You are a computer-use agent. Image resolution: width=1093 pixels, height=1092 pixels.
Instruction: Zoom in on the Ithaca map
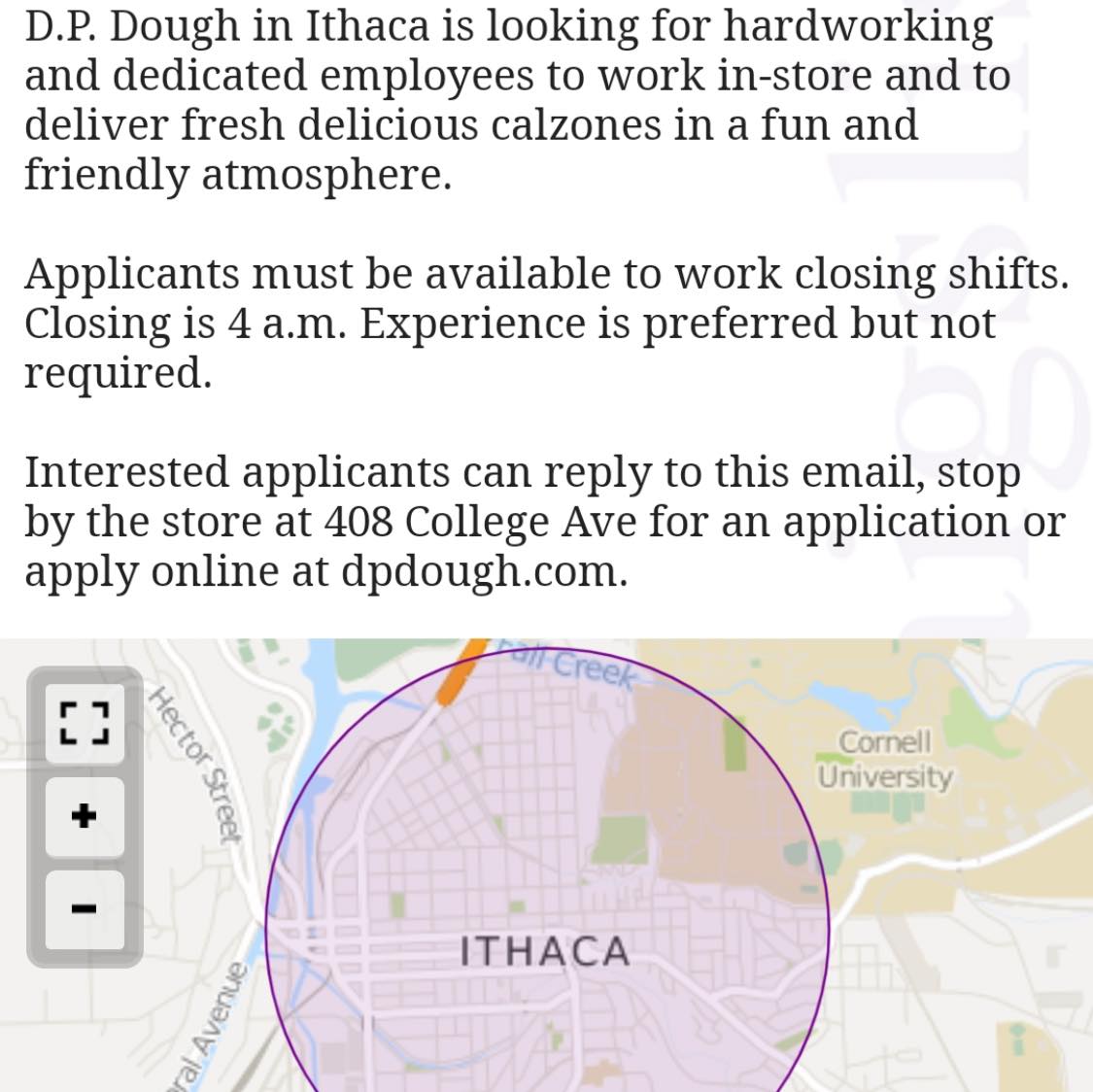(x=85, y=816)
